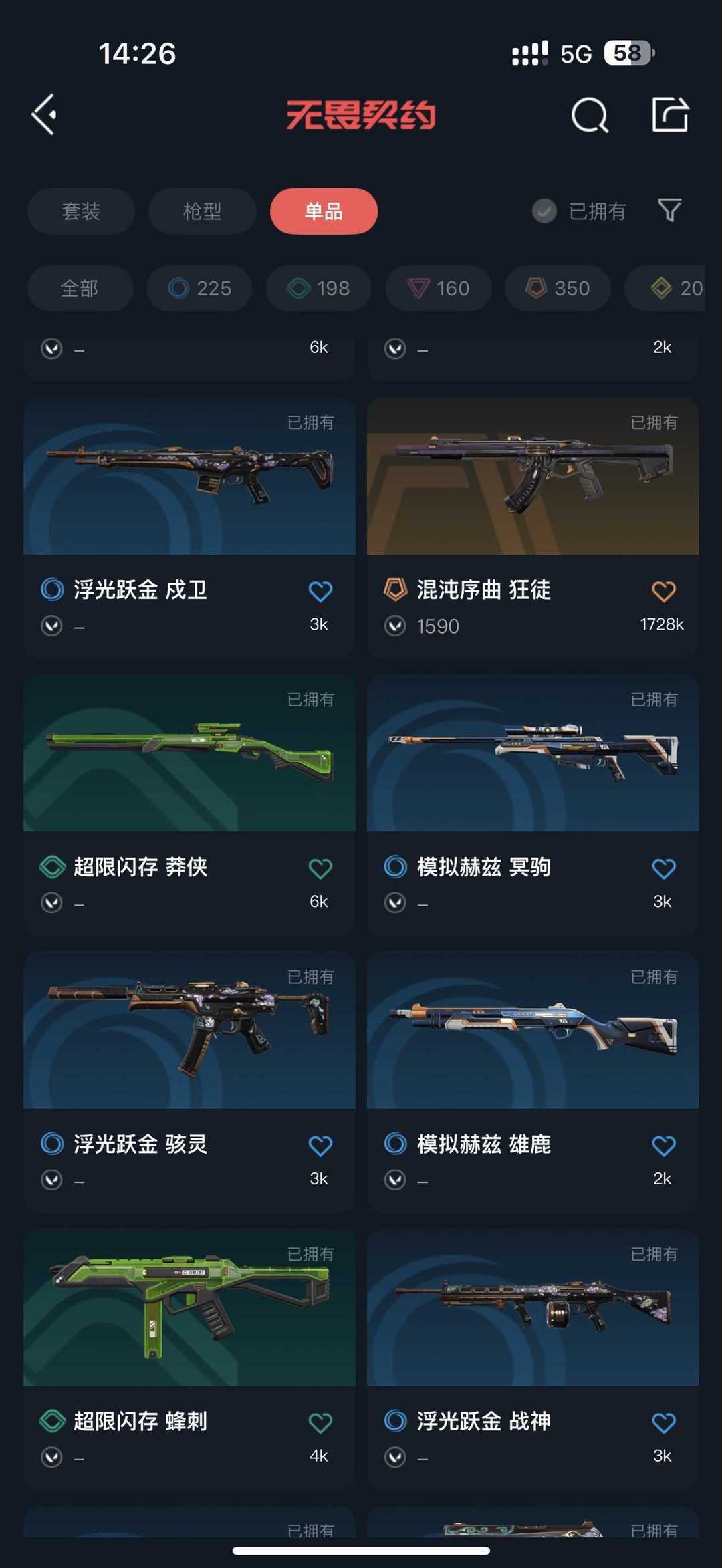Select the 全部 filter option

click(x=80, y=288)
